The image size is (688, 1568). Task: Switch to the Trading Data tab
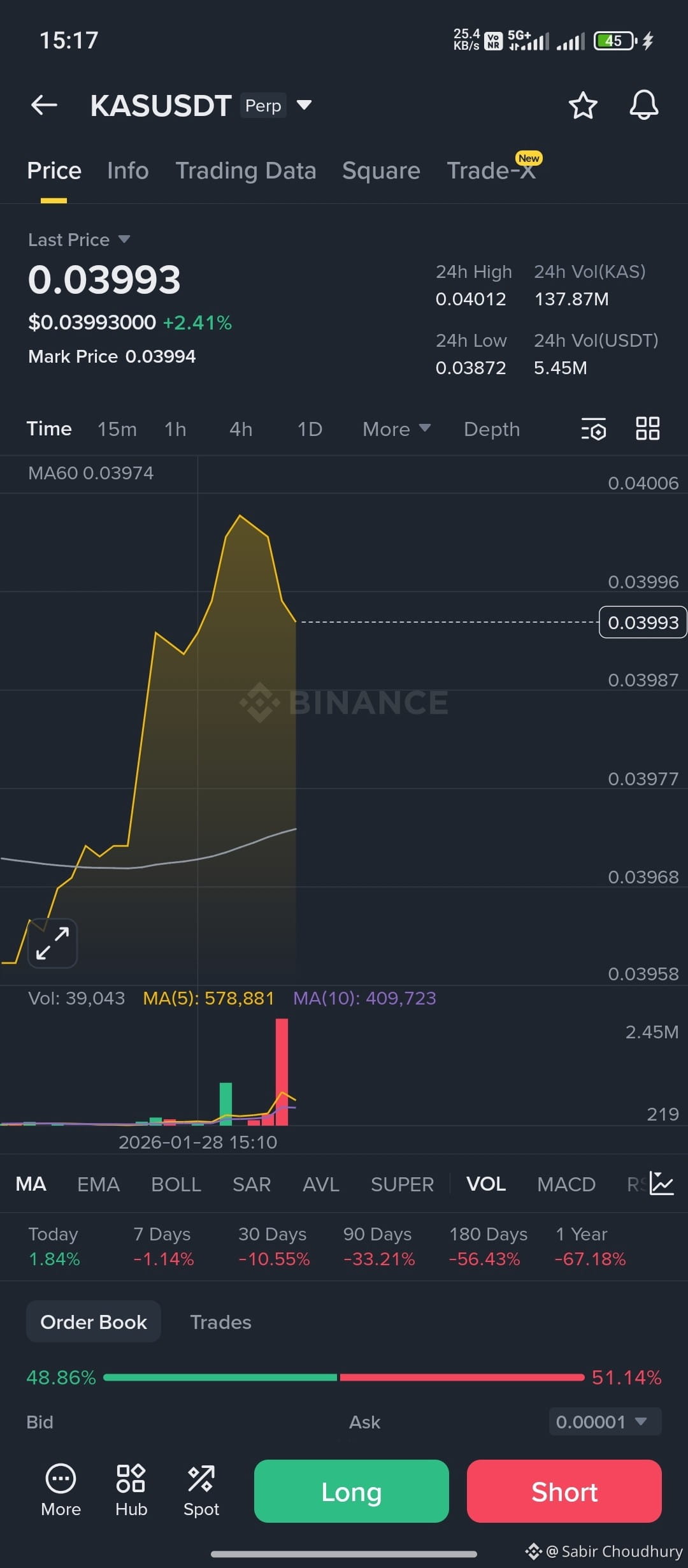(x=246, y=171)
